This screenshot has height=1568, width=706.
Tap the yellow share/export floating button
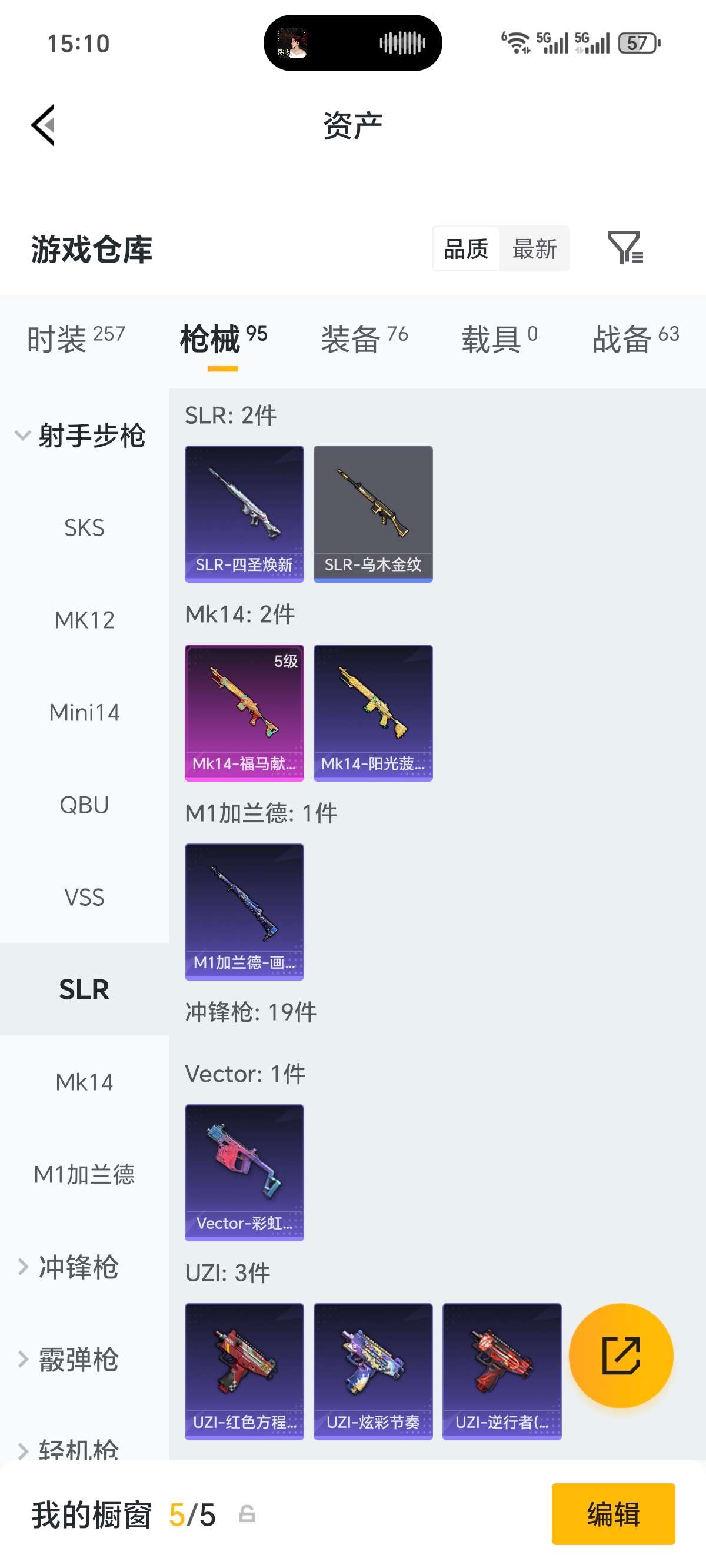pyautogui.click(x=621, y=1354)
